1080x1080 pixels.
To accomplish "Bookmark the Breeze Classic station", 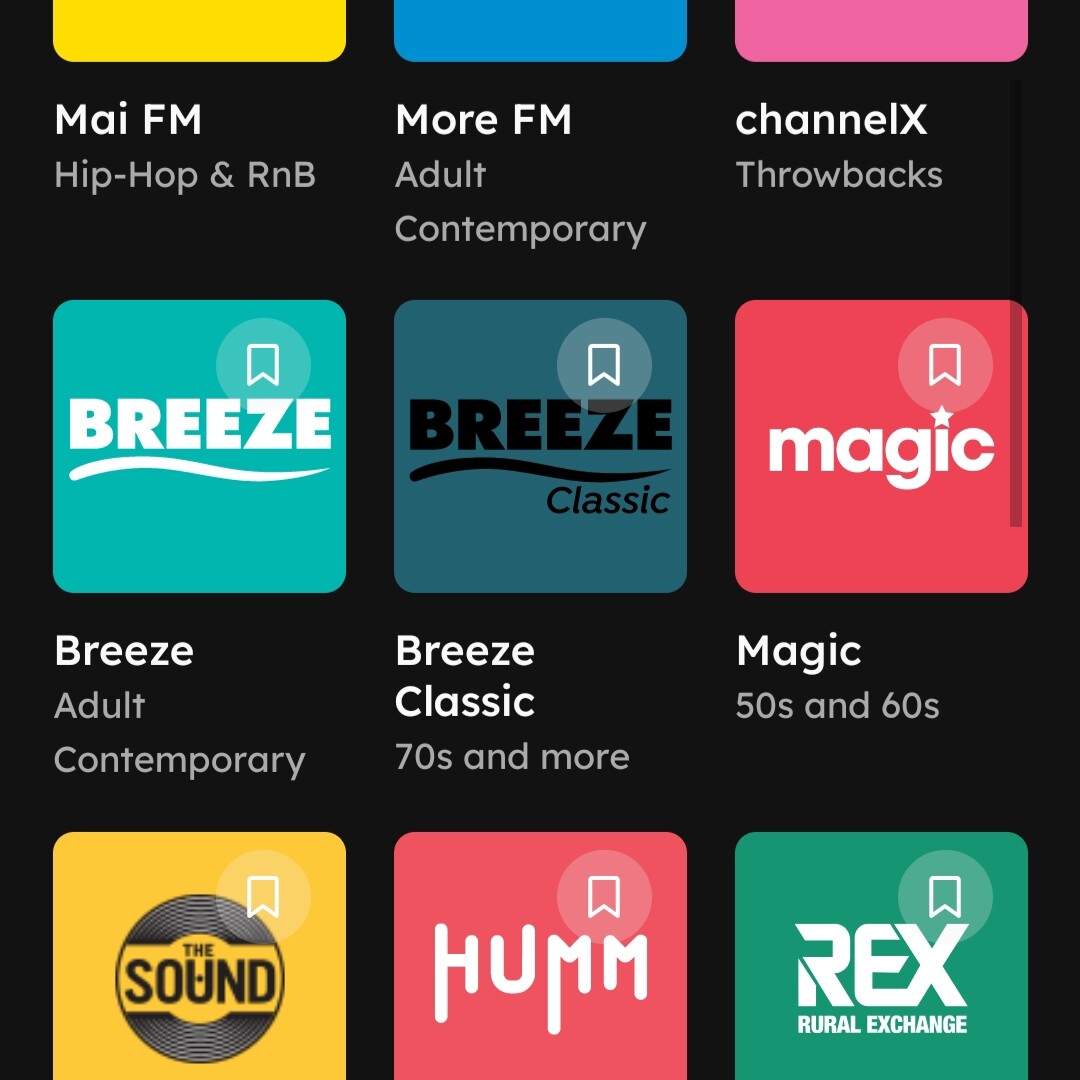I will pyautogui.click(x=604, y=365).
